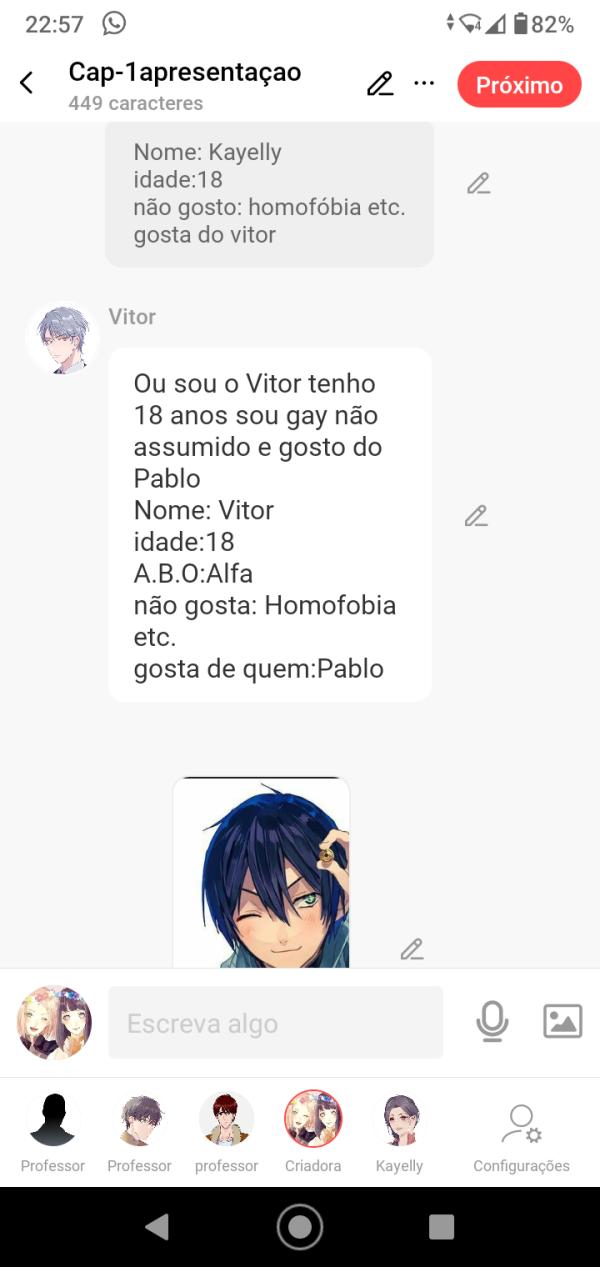Viewport: 600px width, 1267px height.
Task: Select the dark-haired Professor character
Action: click(x=140, y=1121)
